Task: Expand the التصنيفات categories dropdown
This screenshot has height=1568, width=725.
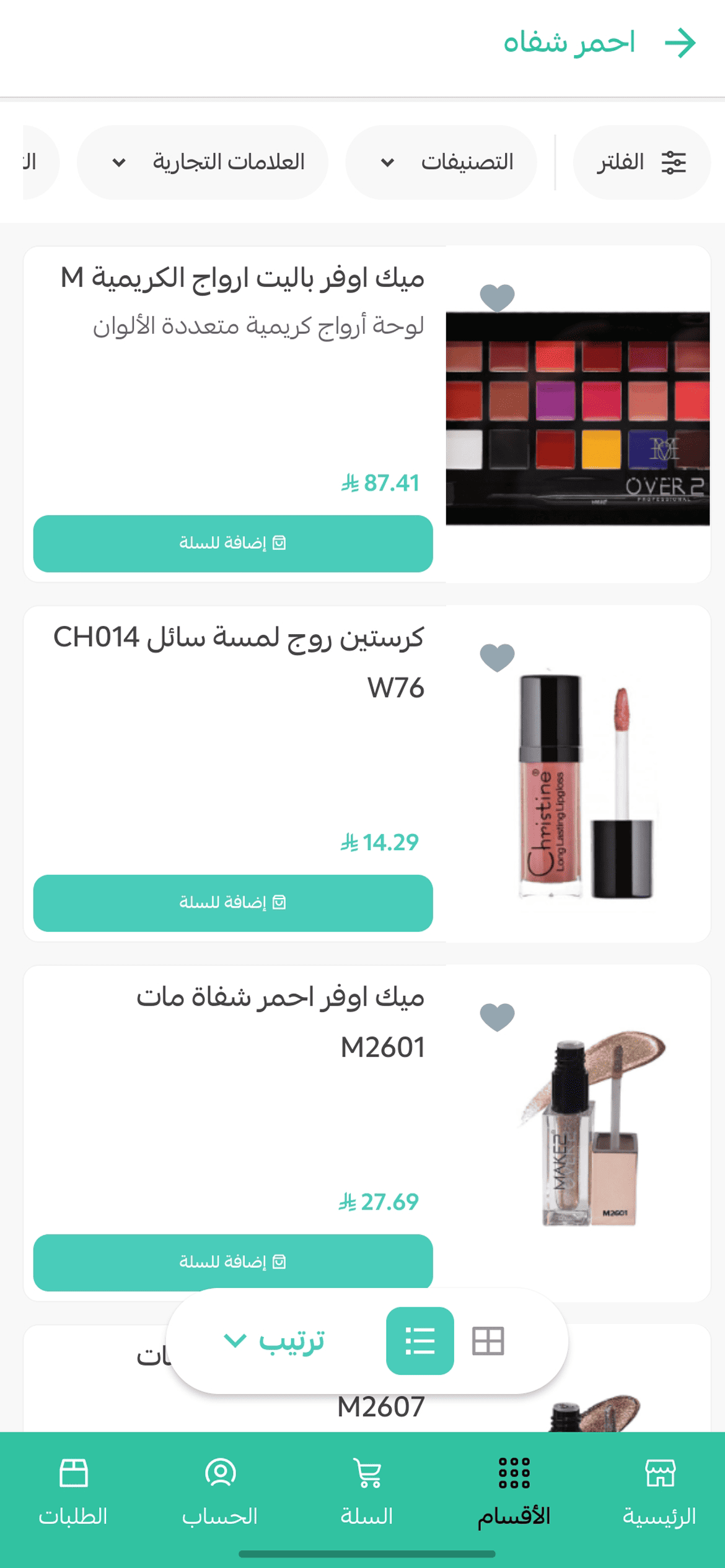Action: point(441,163)
